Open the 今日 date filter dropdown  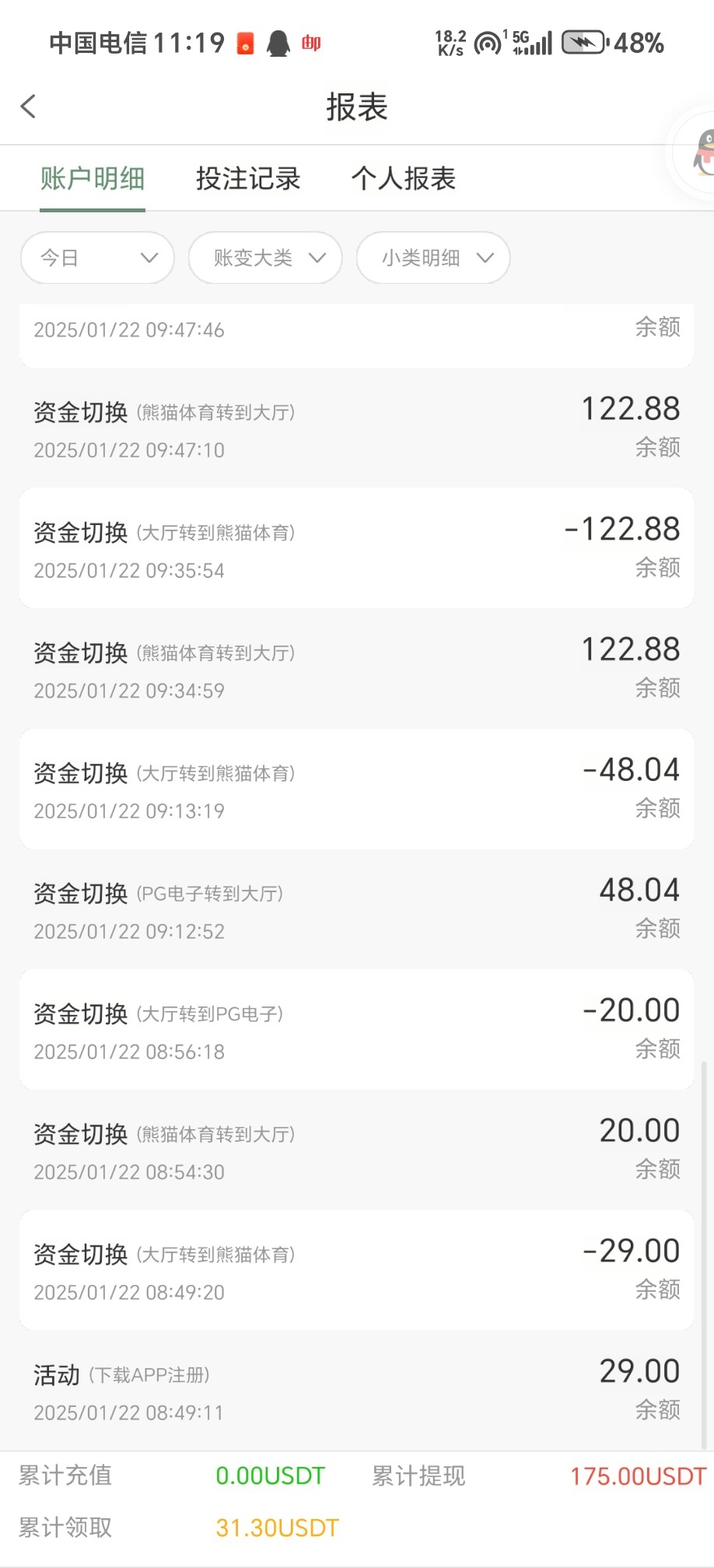coord(97,257)
